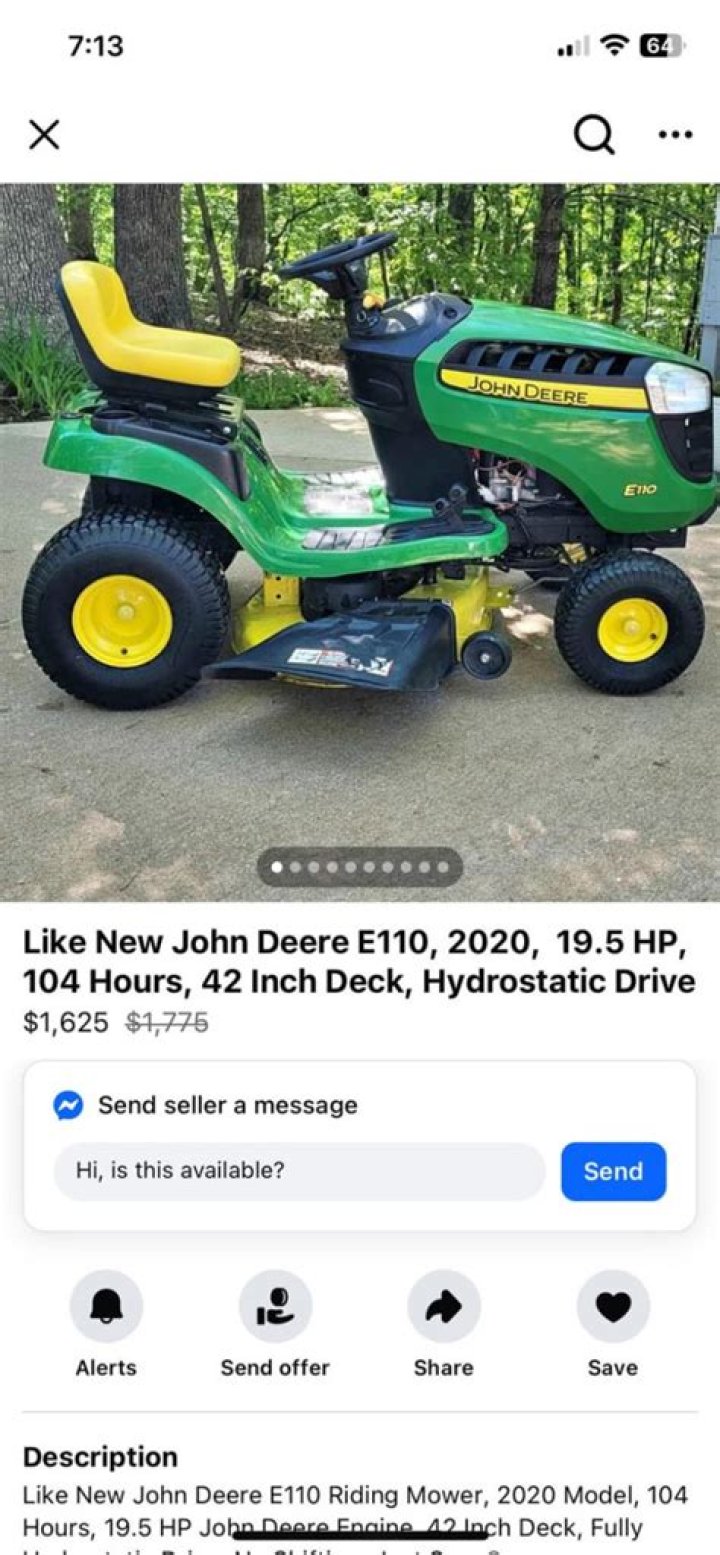Open the search magnifier icon

[594, 134]
